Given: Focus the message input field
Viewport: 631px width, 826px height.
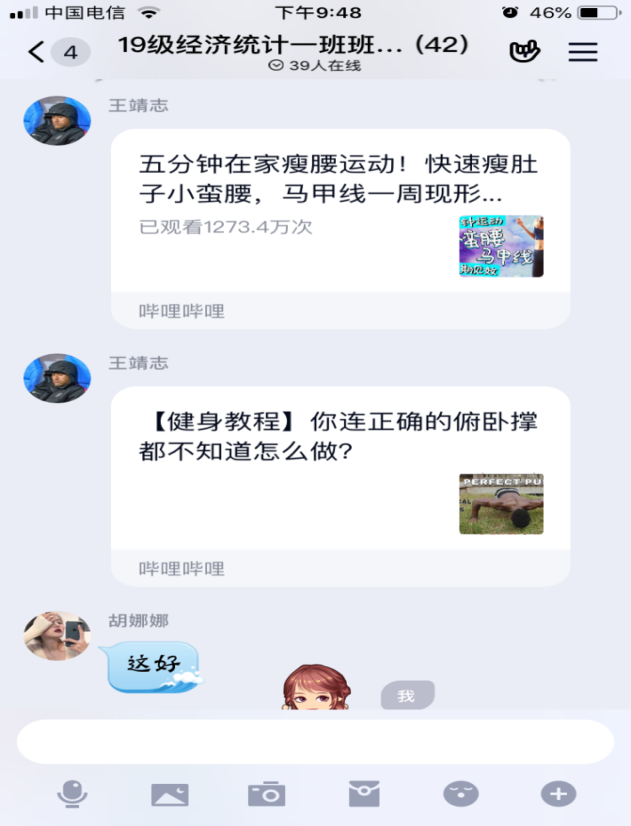Looking at the screenshot, I should (x=315, y=742).
